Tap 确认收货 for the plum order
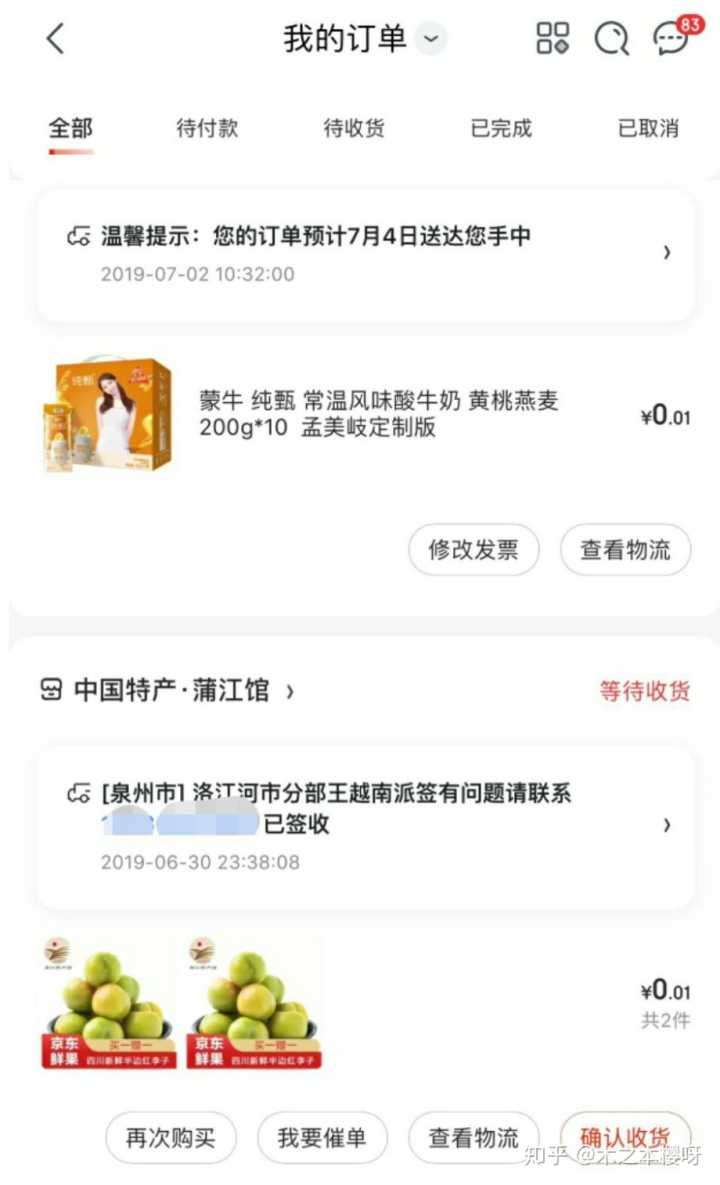This screenshot has width=720, height=1185. coord(625,1138)
